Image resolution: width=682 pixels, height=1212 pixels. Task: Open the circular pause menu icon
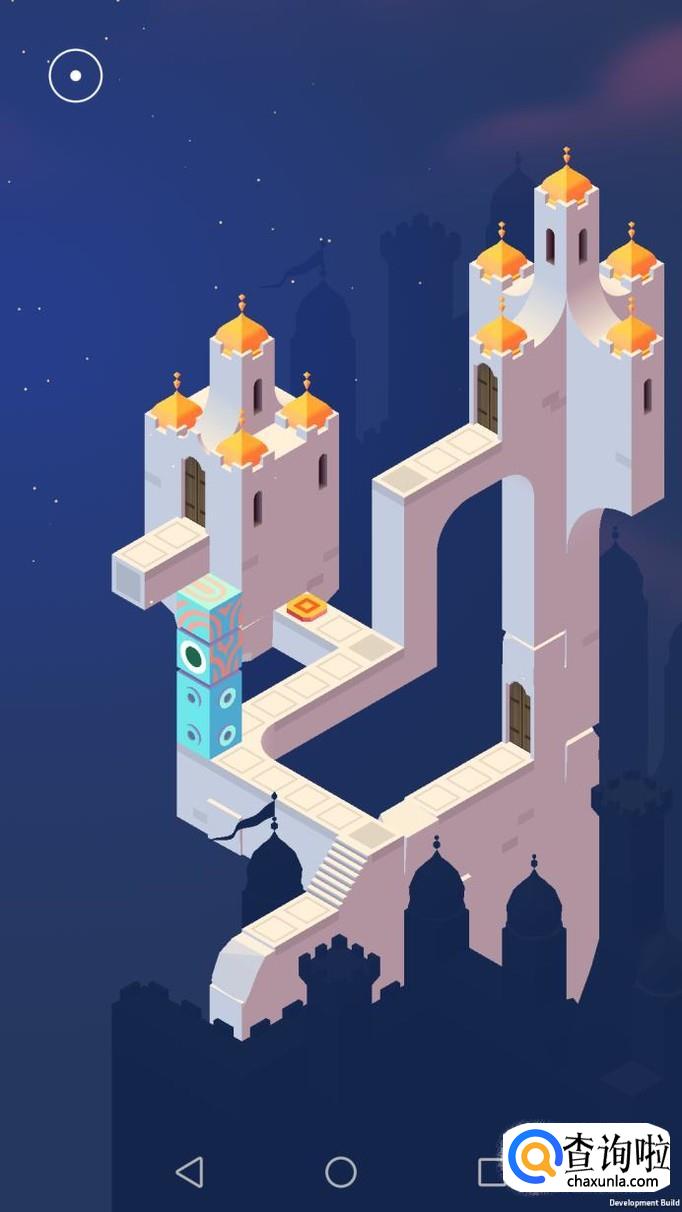pos(76,75)
